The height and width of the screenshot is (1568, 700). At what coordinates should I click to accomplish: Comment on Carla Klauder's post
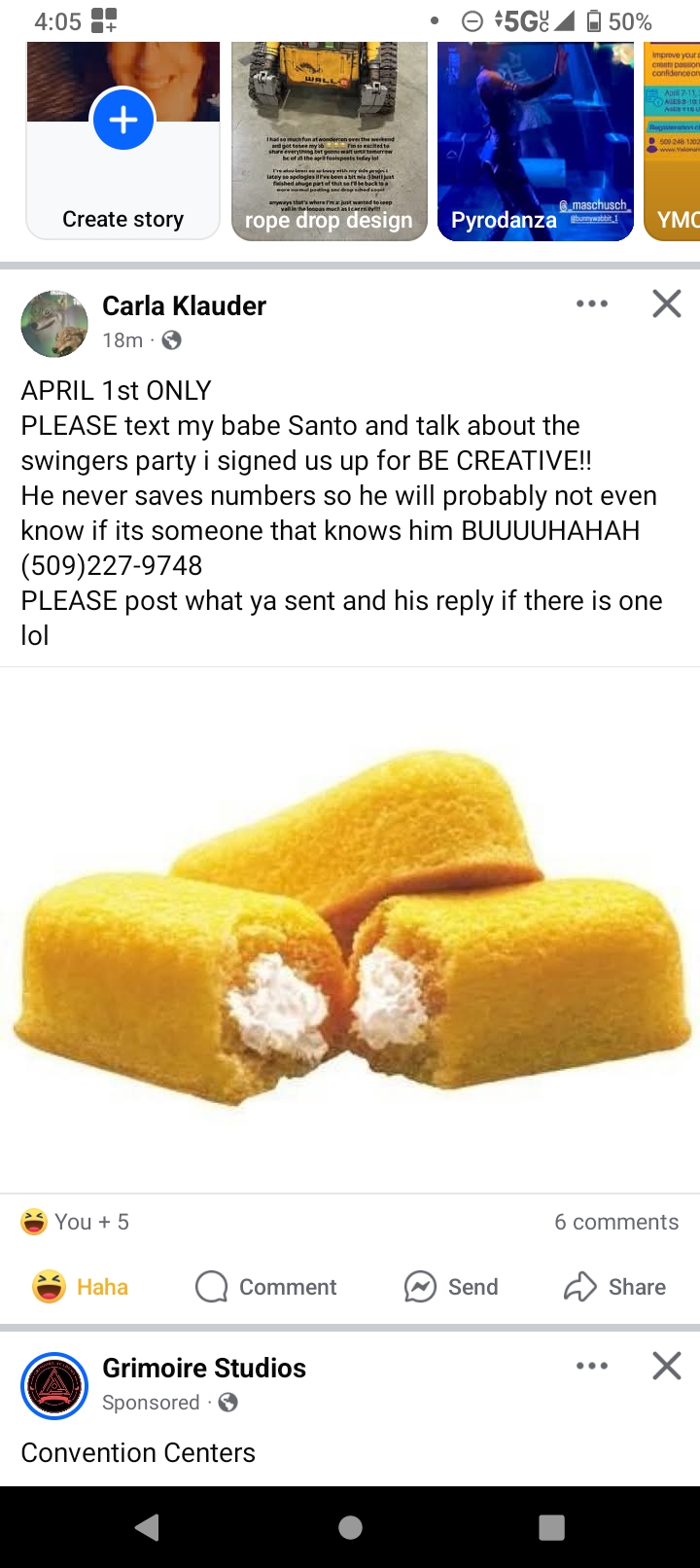click(266, 1287)
